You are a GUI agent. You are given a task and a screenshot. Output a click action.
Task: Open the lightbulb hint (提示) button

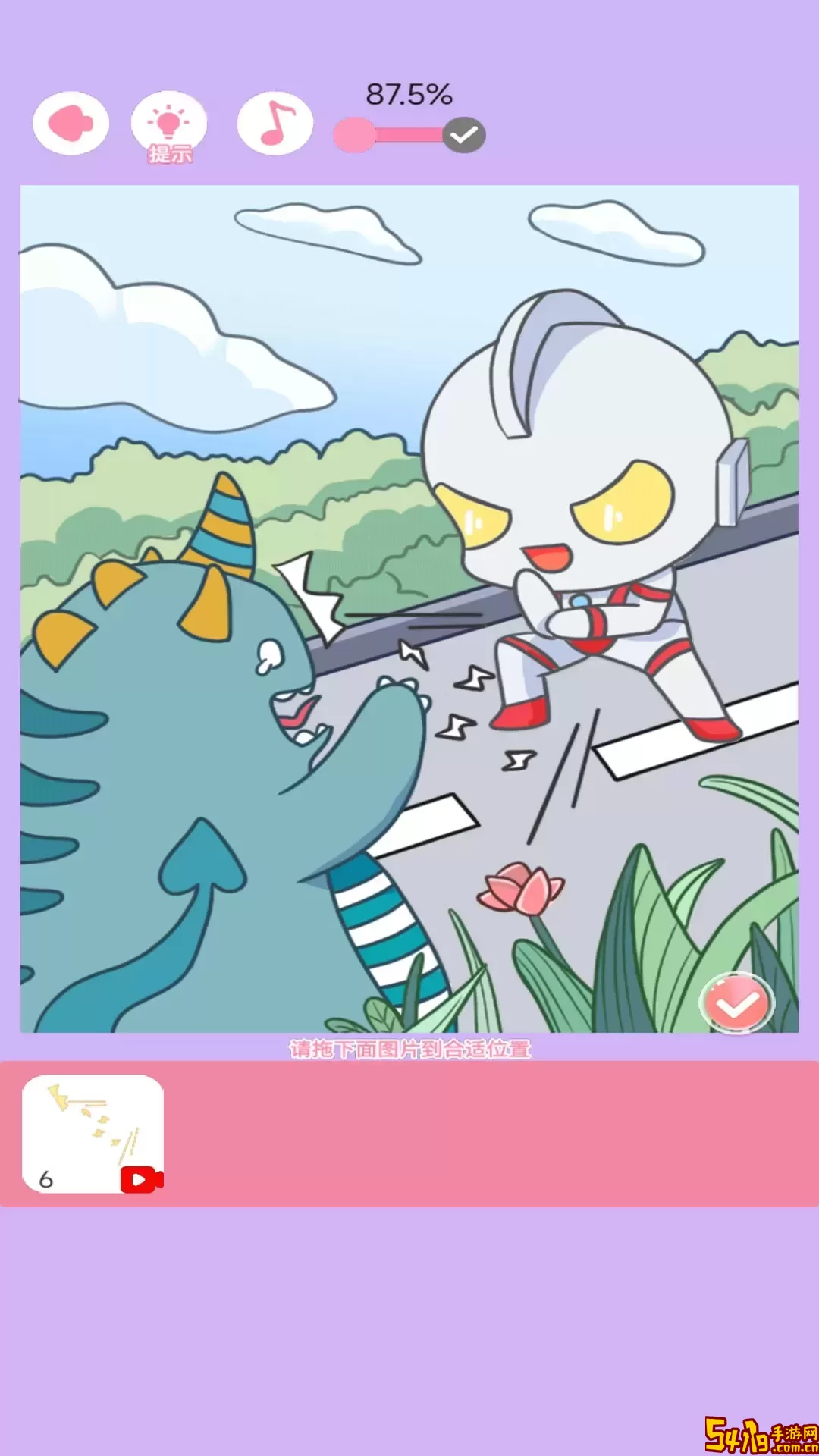169,124
